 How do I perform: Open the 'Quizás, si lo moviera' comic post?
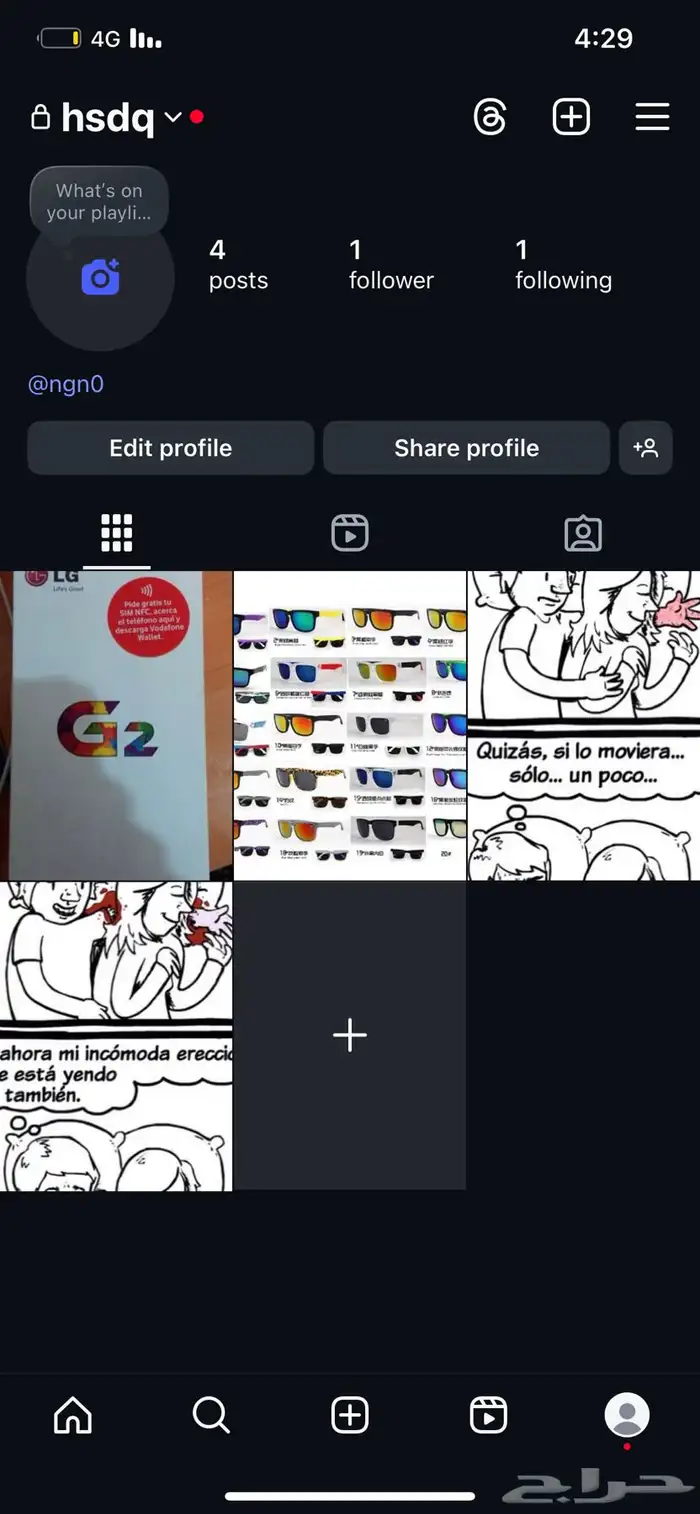tap(583, 726)
